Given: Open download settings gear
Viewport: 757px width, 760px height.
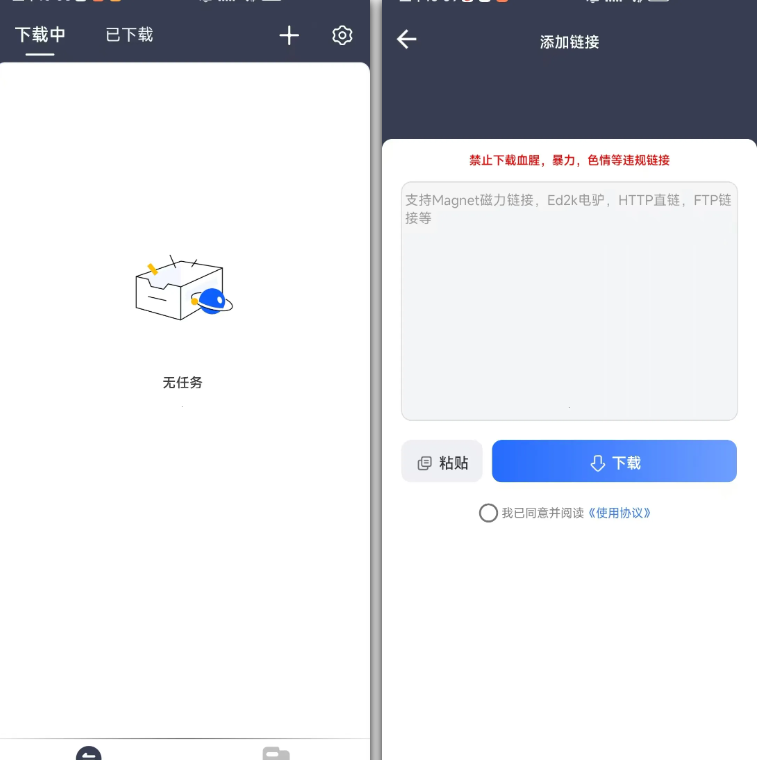Looking at the screenshot, I should (342, 36).
